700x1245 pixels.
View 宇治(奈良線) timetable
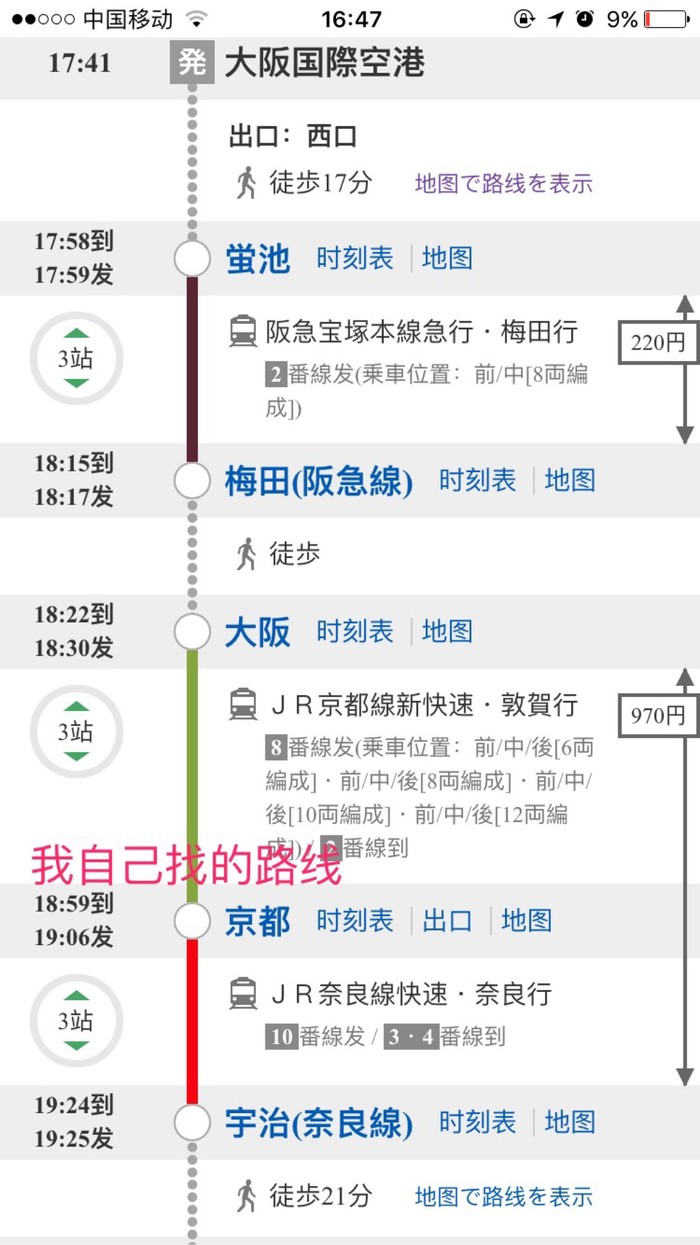pyautogui.click(x=478, y=1123)
